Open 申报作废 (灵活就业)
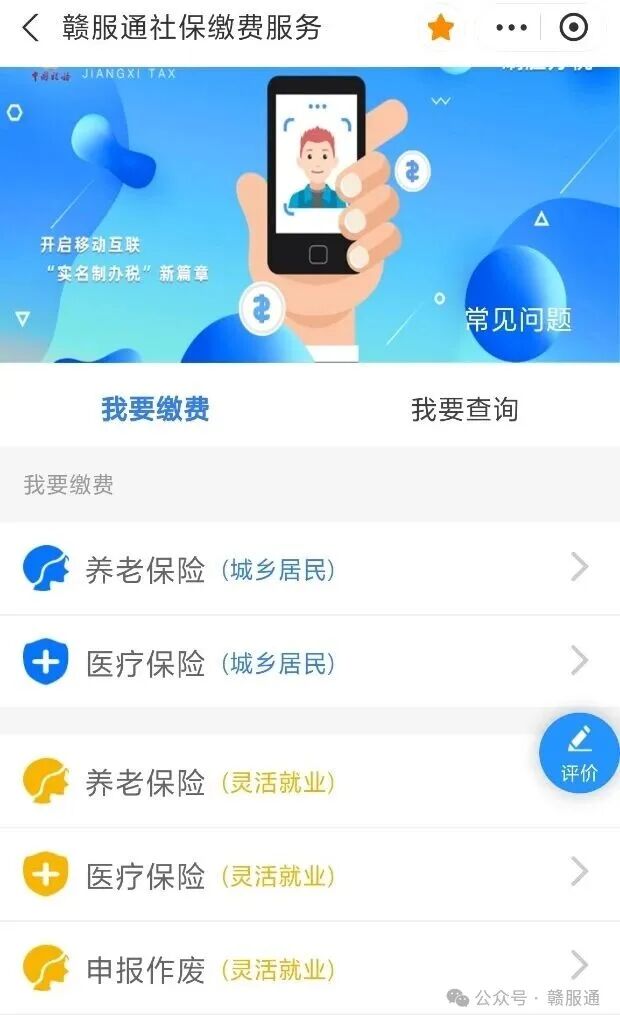 point(309,968)
